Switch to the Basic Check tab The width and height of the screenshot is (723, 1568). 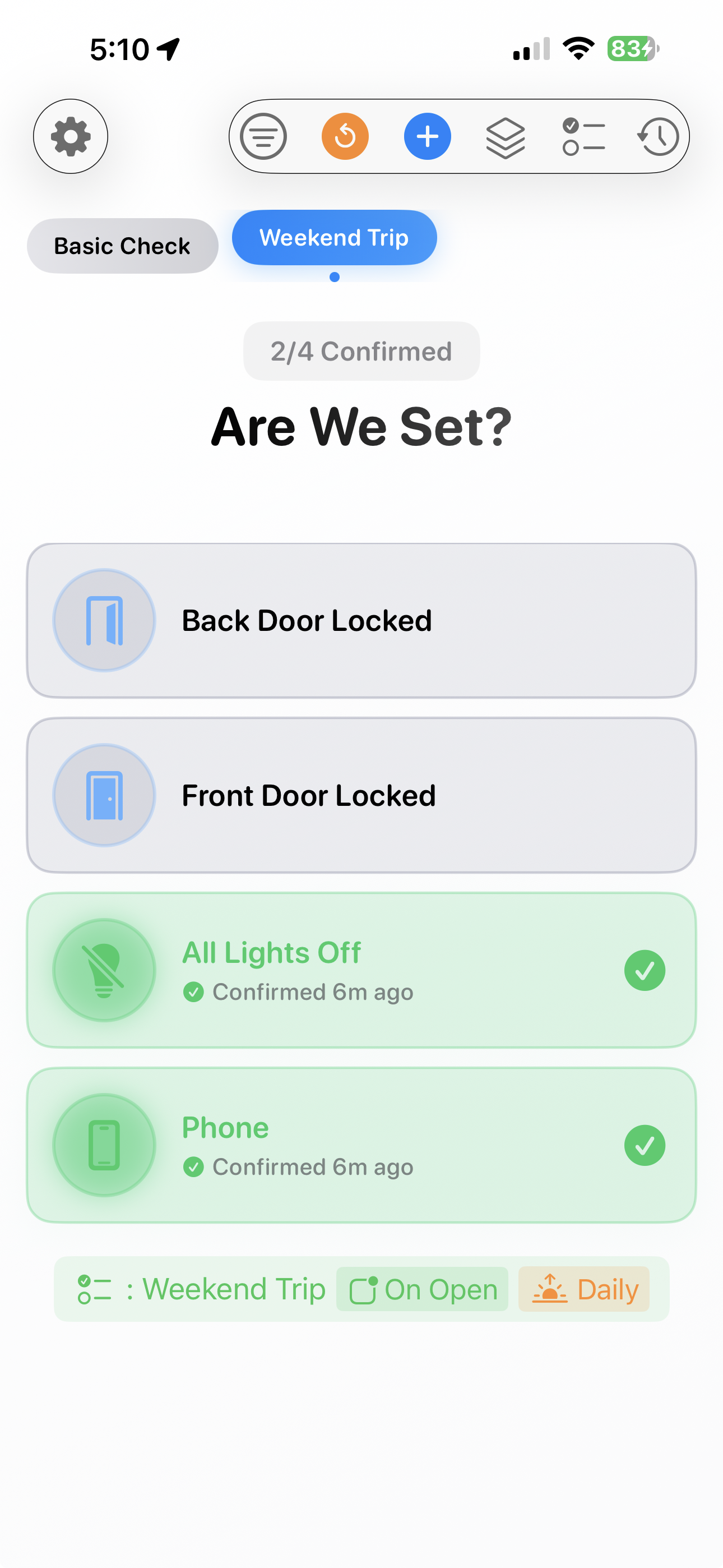(122, 245)
